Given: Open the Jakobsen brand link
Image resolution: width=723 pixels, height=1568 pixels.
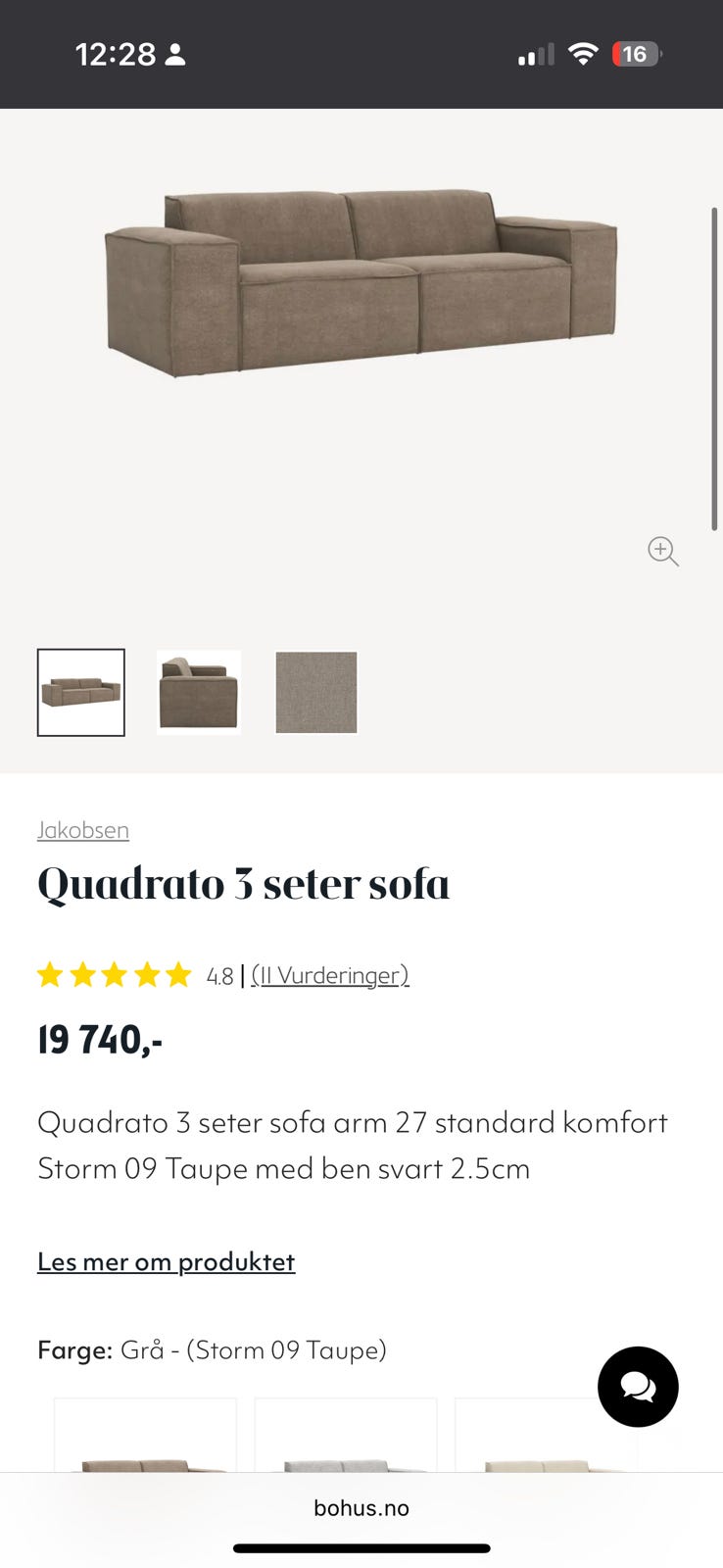Looking at the screenshot, I should click(x=82, y=830).
